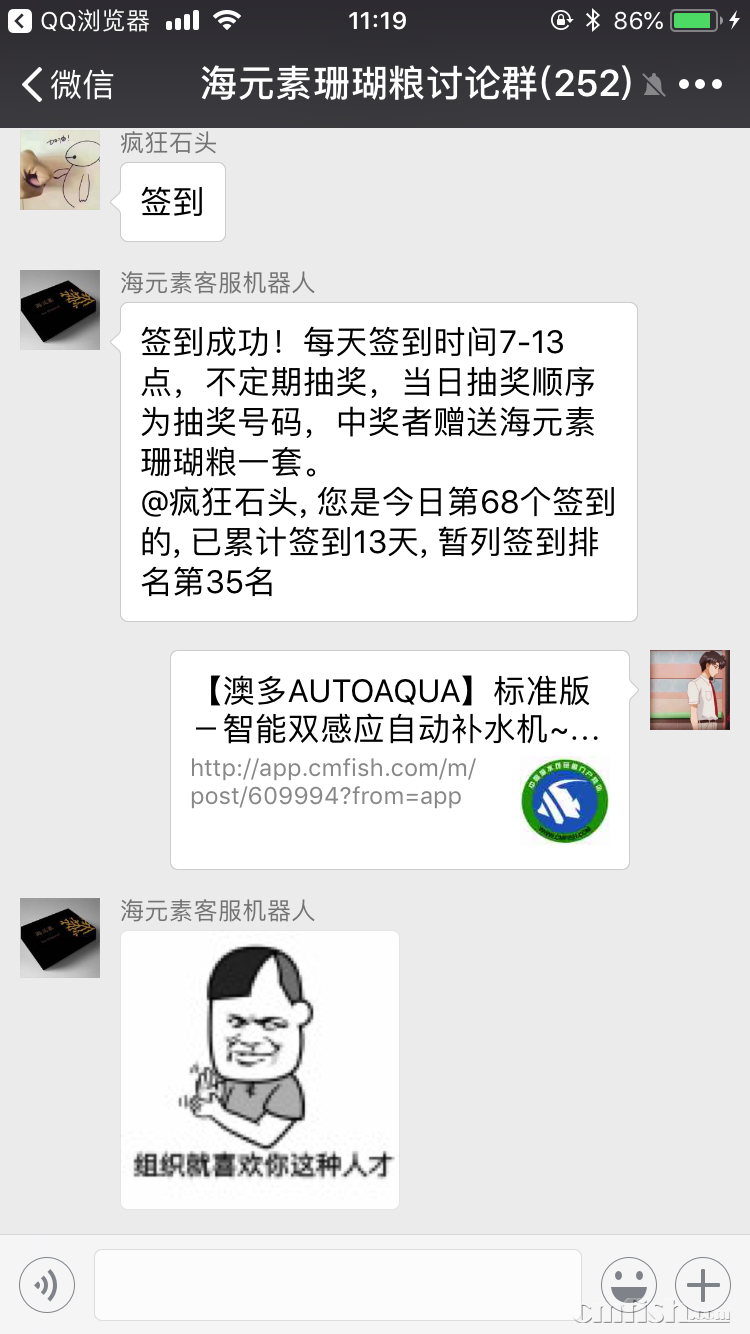This screenshot has height=1334, width=750.
Task: Open the emoji sticker picker
Action: coord(629,1285)
